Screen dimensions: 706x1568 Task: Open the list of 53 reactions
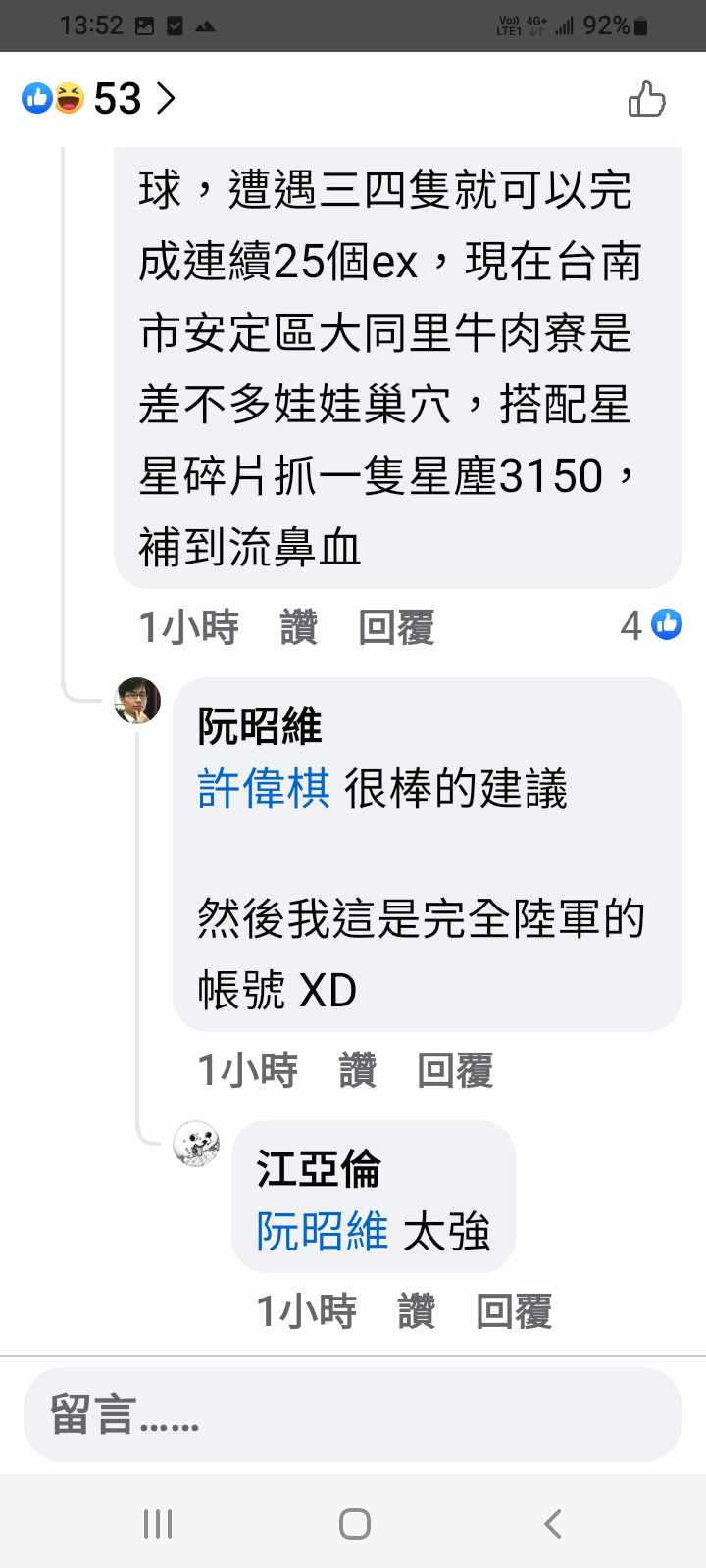[98, 99]
